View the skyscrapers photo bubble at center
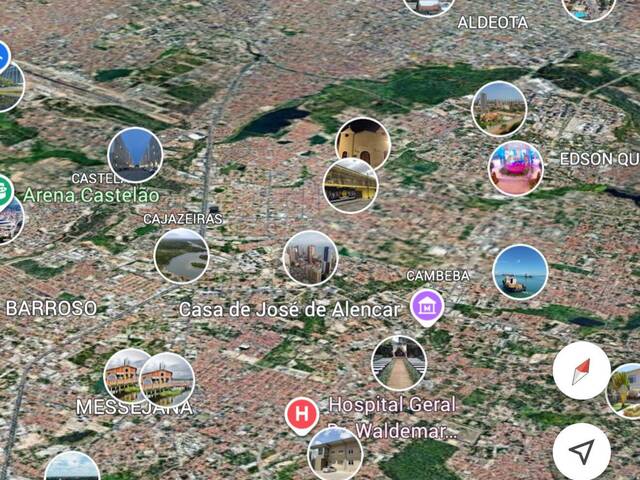Image resolution: width=640 pixels, height=480 pixels. pos(310,258)
